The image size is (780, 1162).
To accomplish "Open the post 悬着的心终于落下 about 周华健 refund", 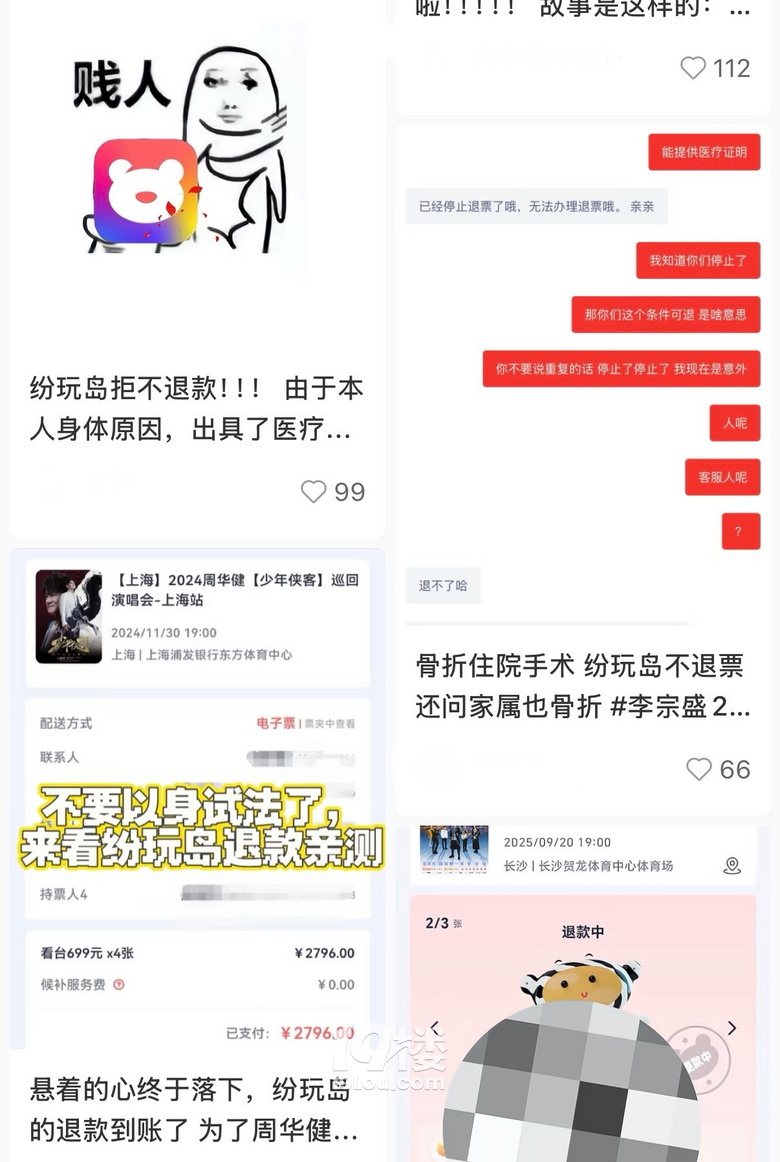I will click(195, 1110).
